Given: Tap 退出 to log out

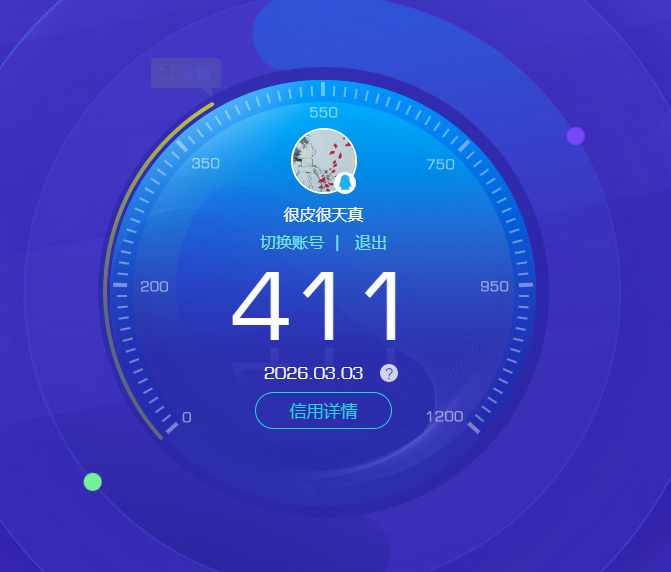Looking at the screenshot, I should click(x=370, y=243).
